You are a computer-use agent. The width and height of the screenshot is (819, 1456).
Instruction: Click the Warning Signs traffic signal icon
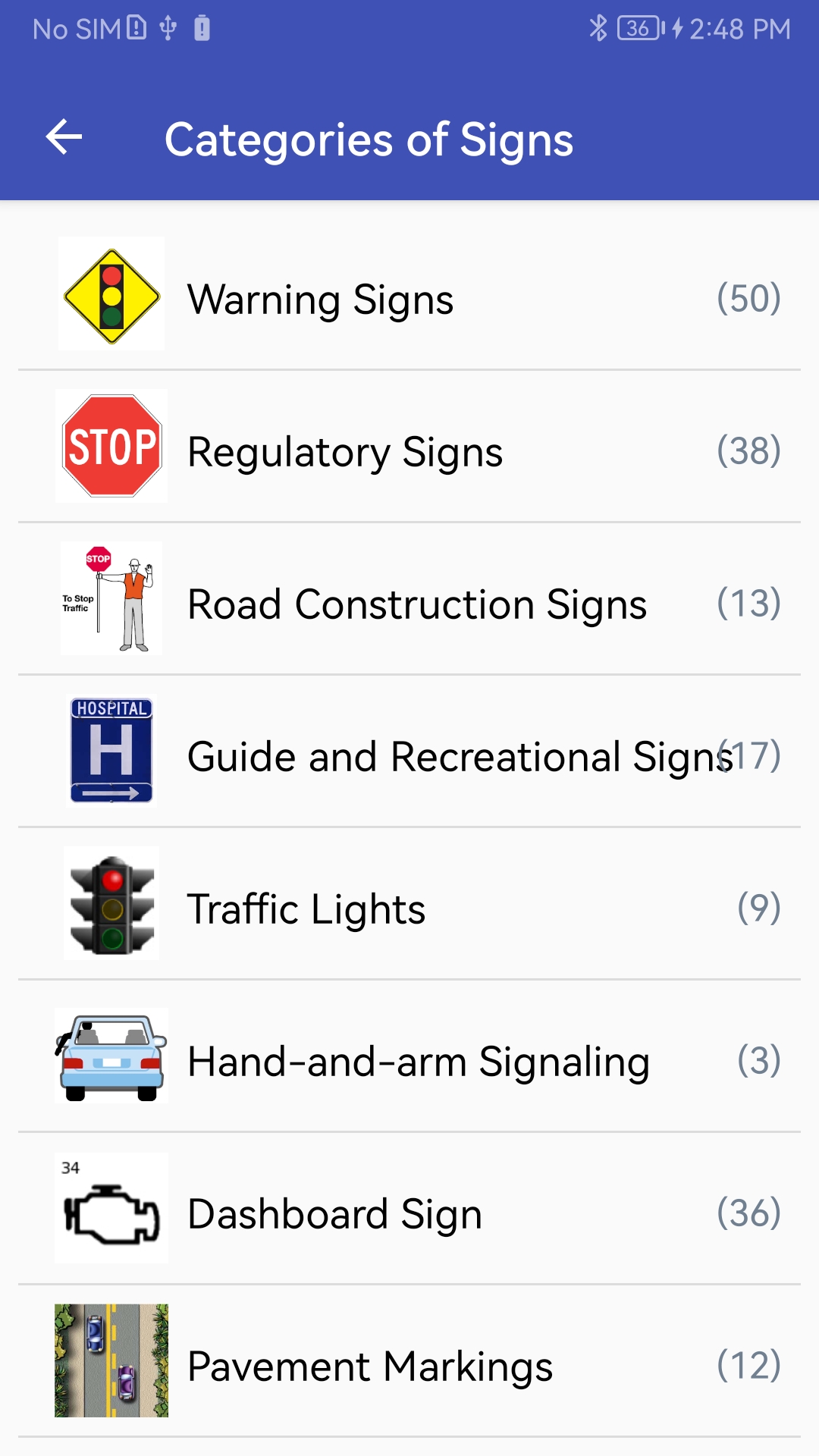[x=111, y=296]
